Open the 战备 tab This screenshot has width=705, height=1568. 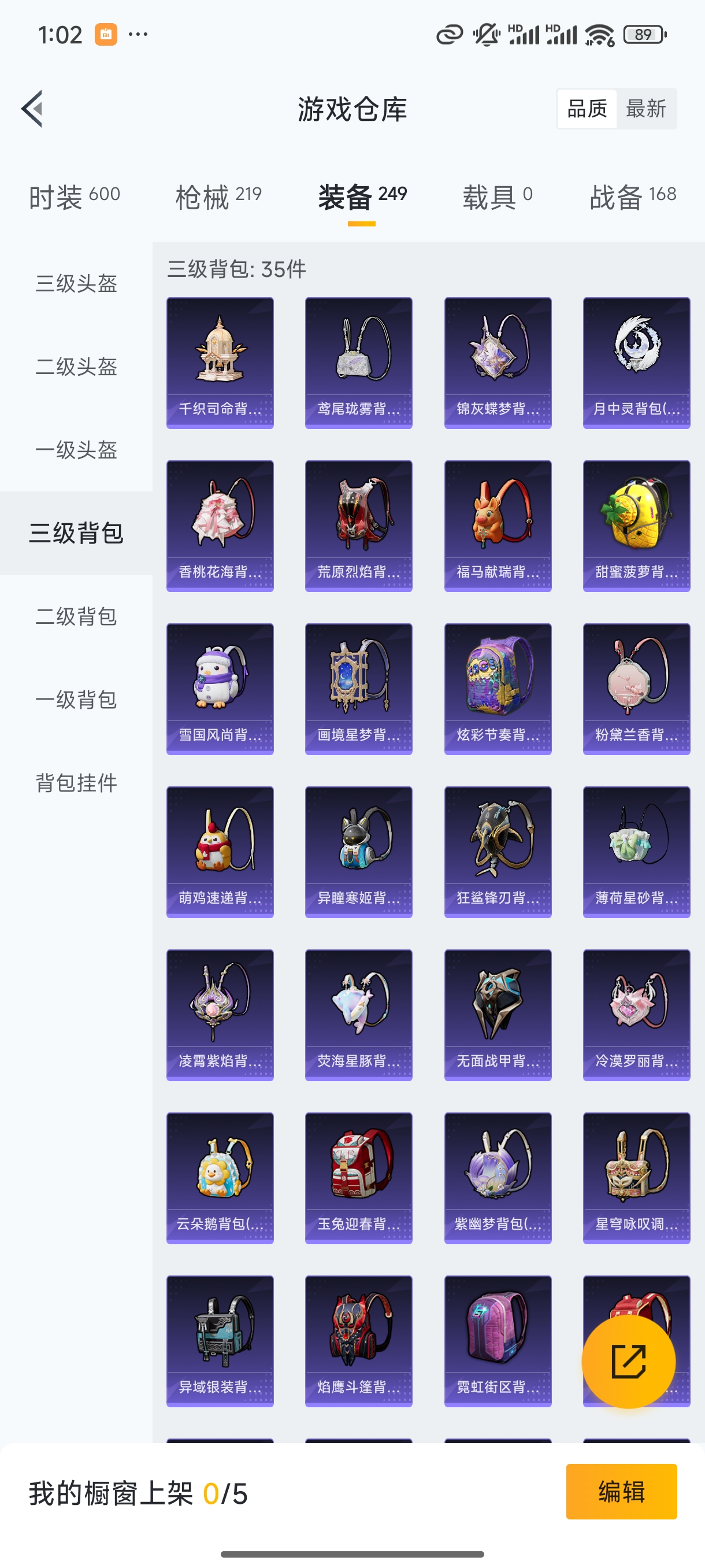click(x=633, y=197)
